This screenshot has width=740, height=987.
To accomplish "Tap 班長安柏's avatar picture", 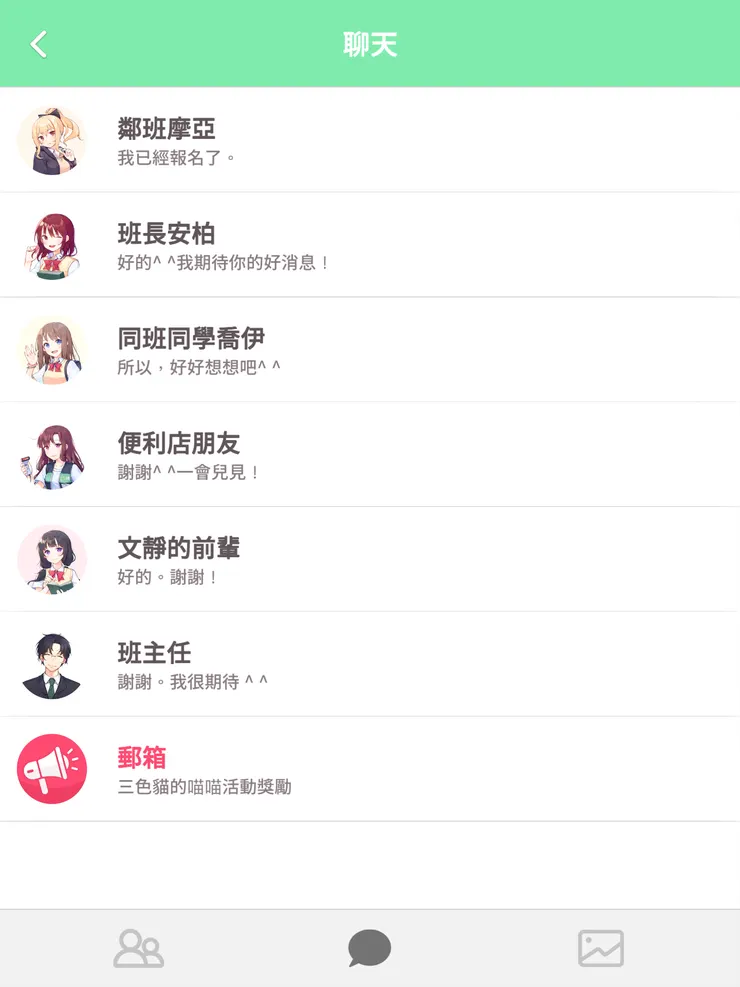I will [x=52, y=244].
